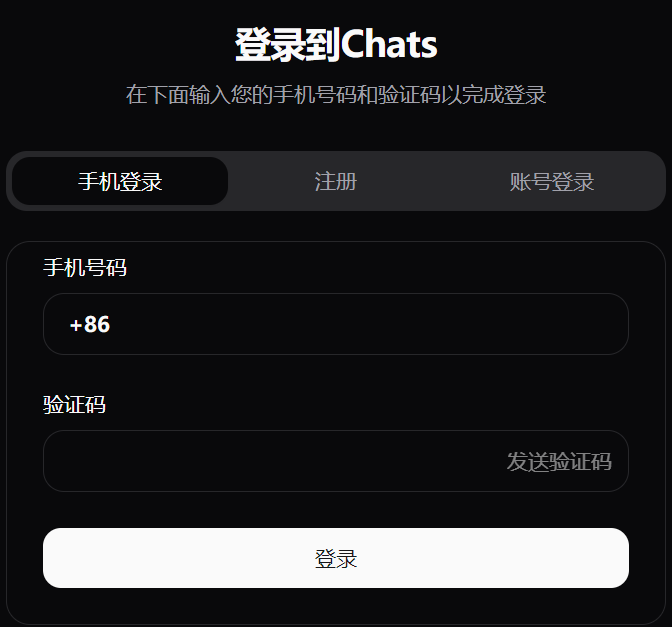
Task: Send verification code via 发送验证码
Action: (558, 461)
